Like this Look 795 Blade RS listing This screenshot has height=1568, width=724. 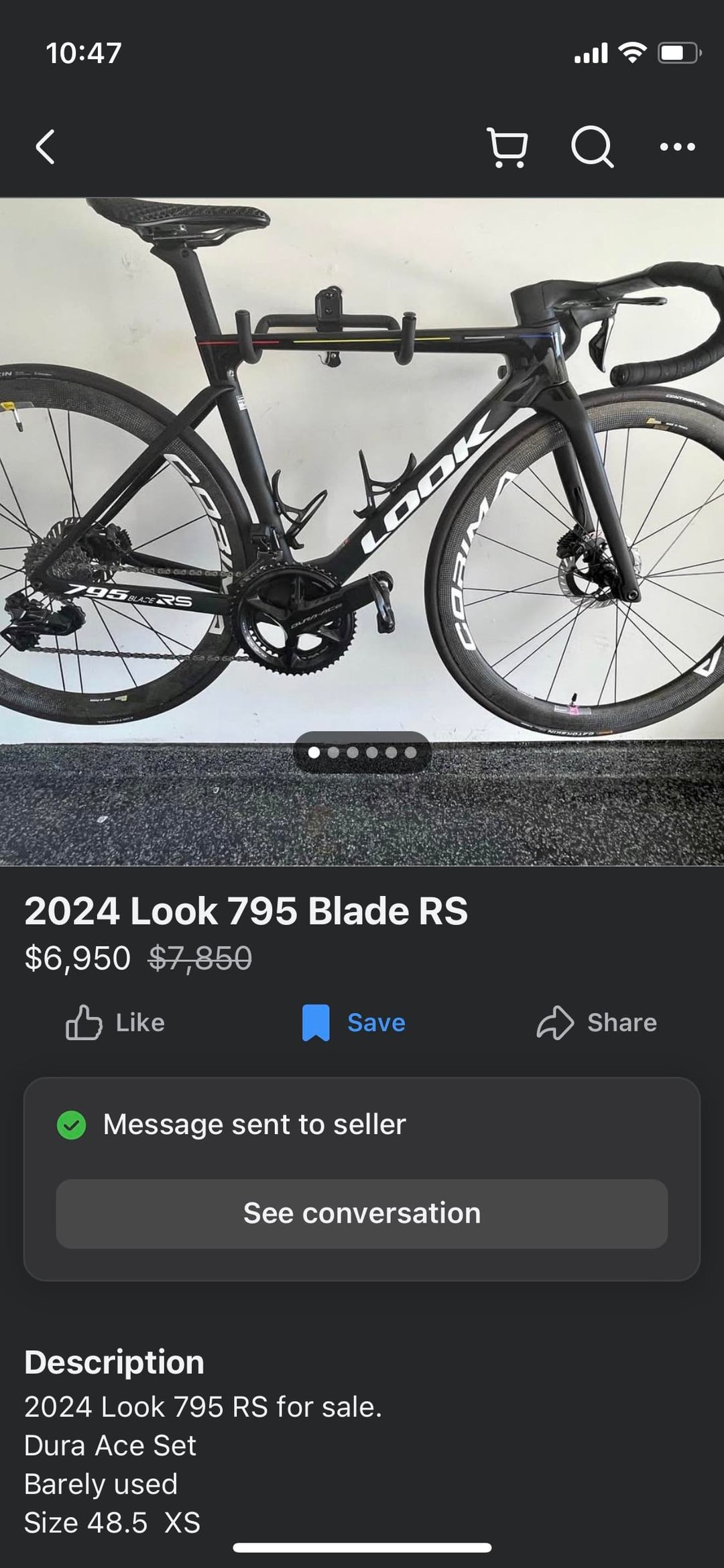tap(115, 1023)
